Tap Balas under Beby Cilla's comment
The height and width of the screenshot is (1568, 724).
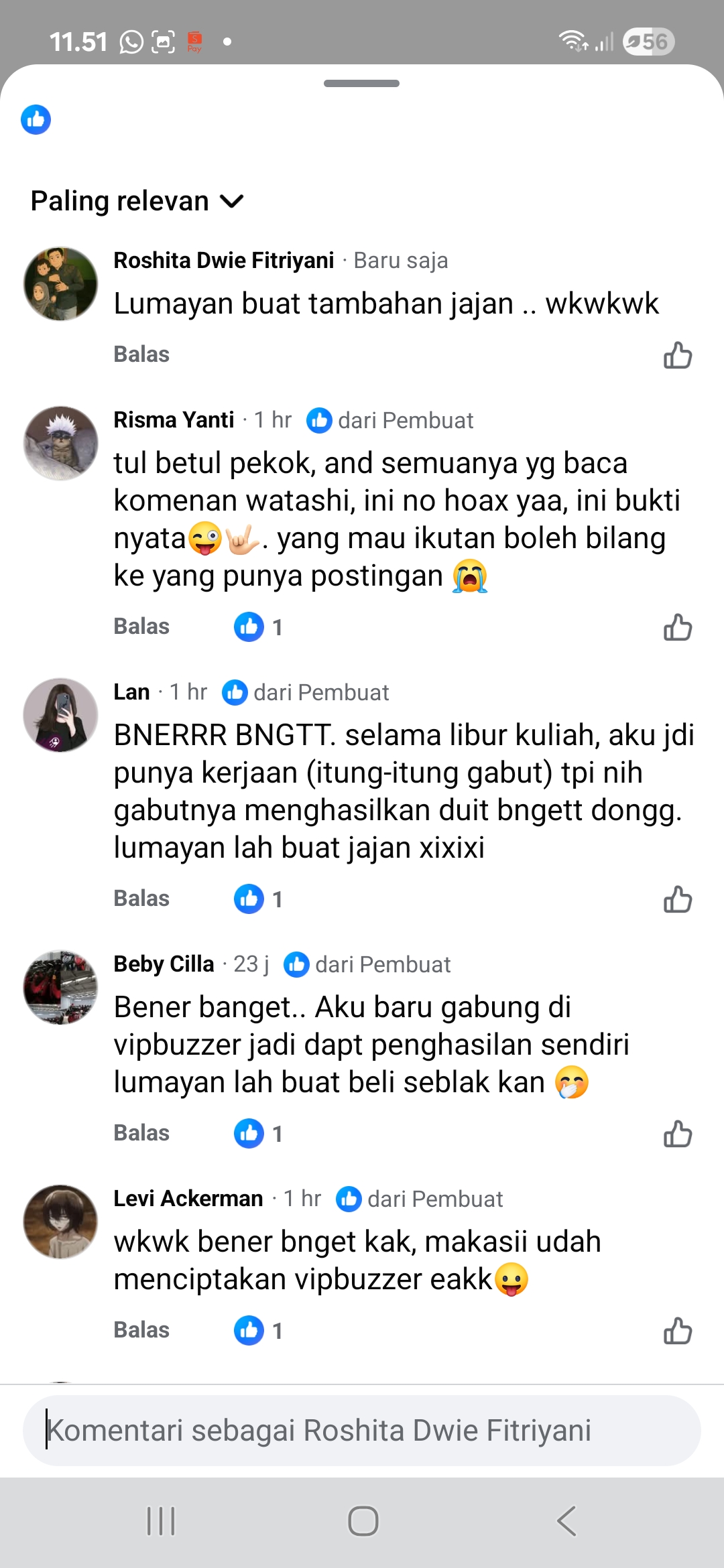(141, 1133)
